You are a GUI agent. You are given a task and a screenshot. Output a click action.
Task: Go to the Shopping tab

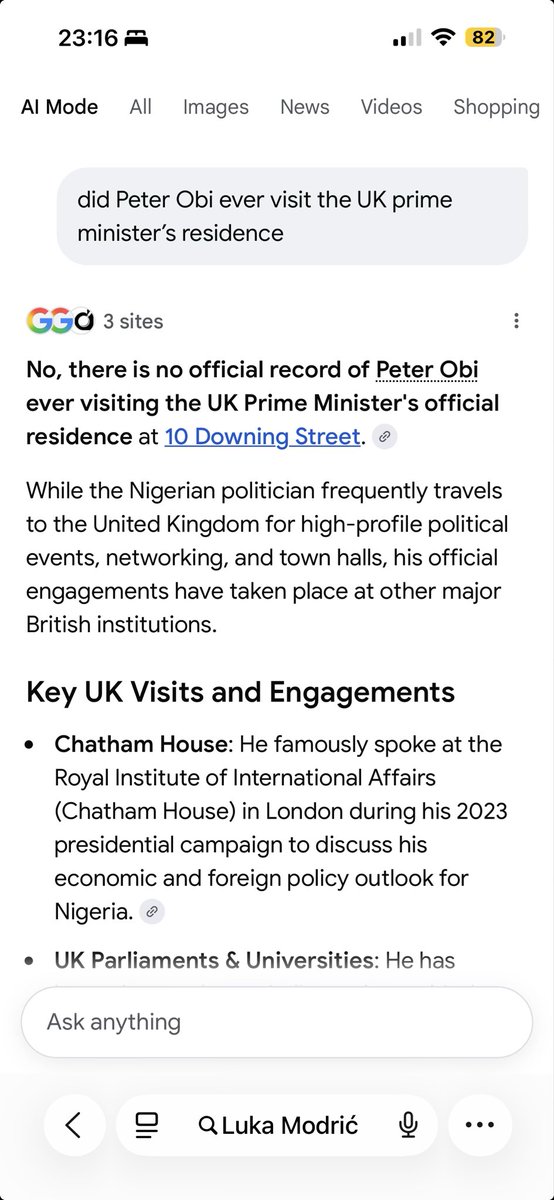pyautogui.click(x=496, y=107)
